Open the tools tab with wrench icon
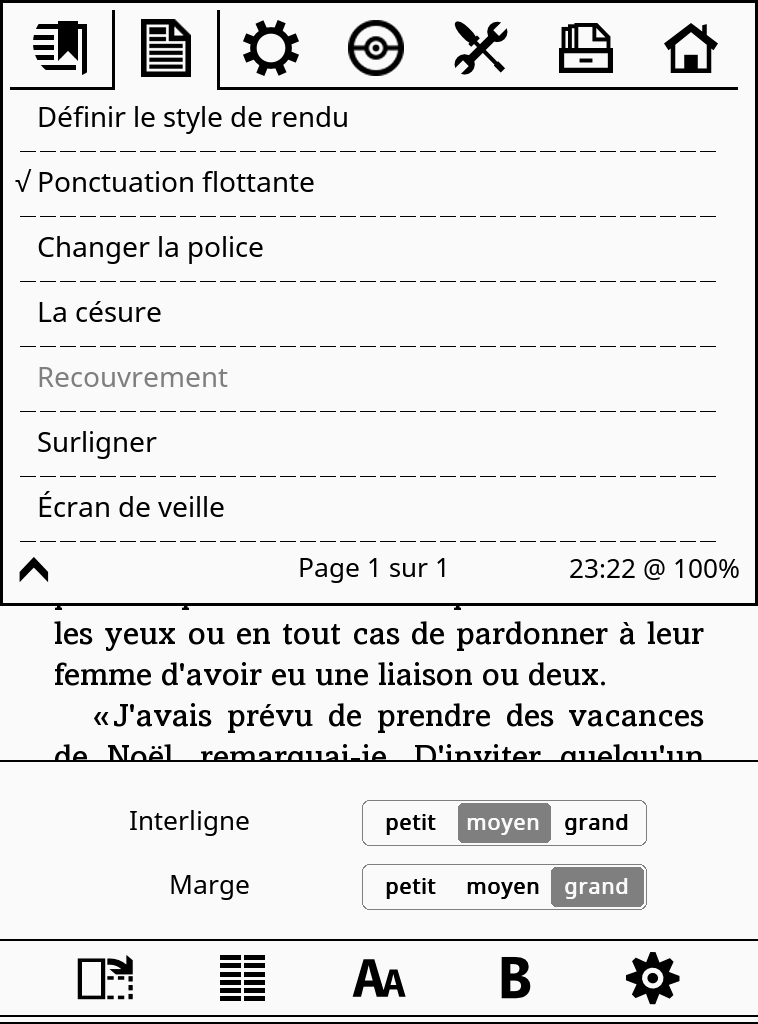 tap(481, 47)
